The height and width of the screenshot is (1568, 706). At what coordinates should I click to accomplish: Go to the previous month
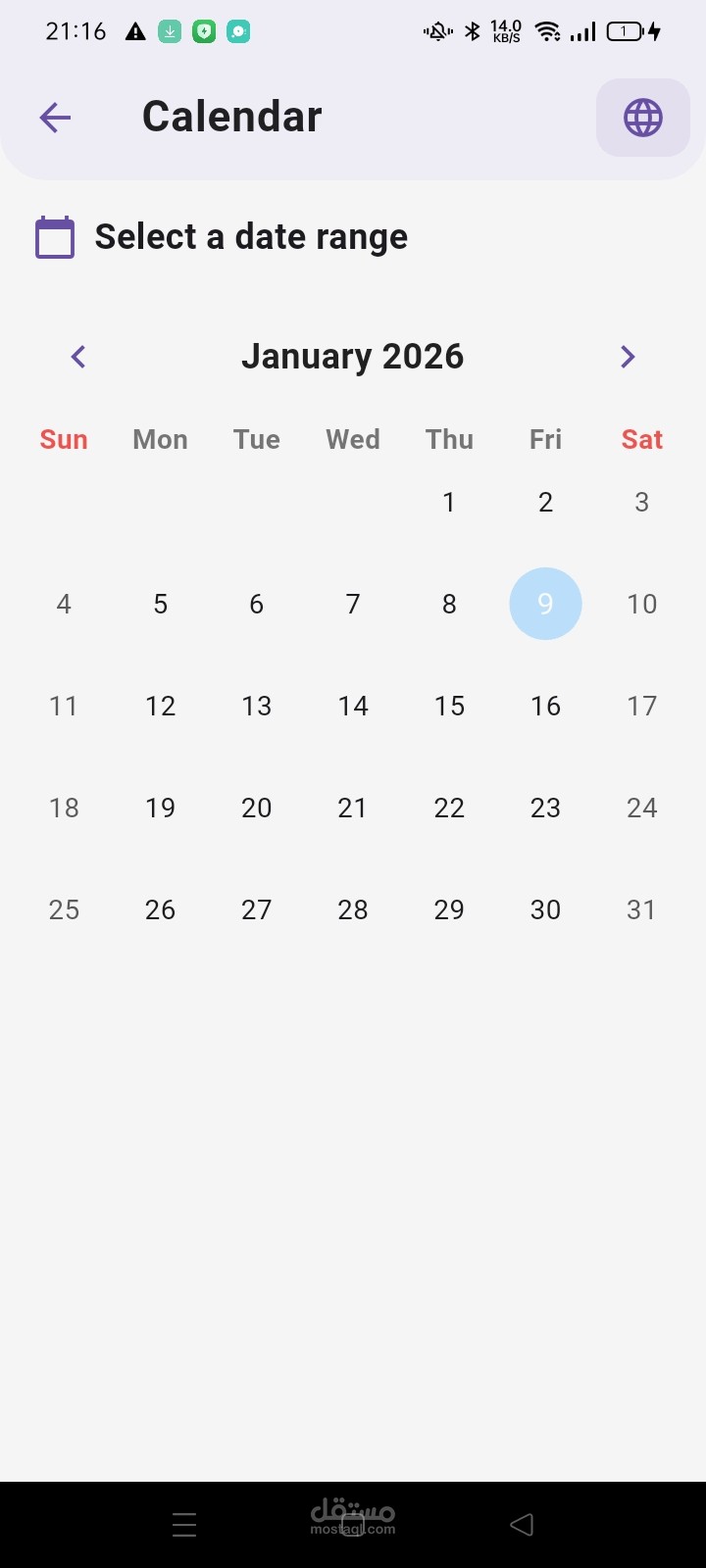pos(78,357)
